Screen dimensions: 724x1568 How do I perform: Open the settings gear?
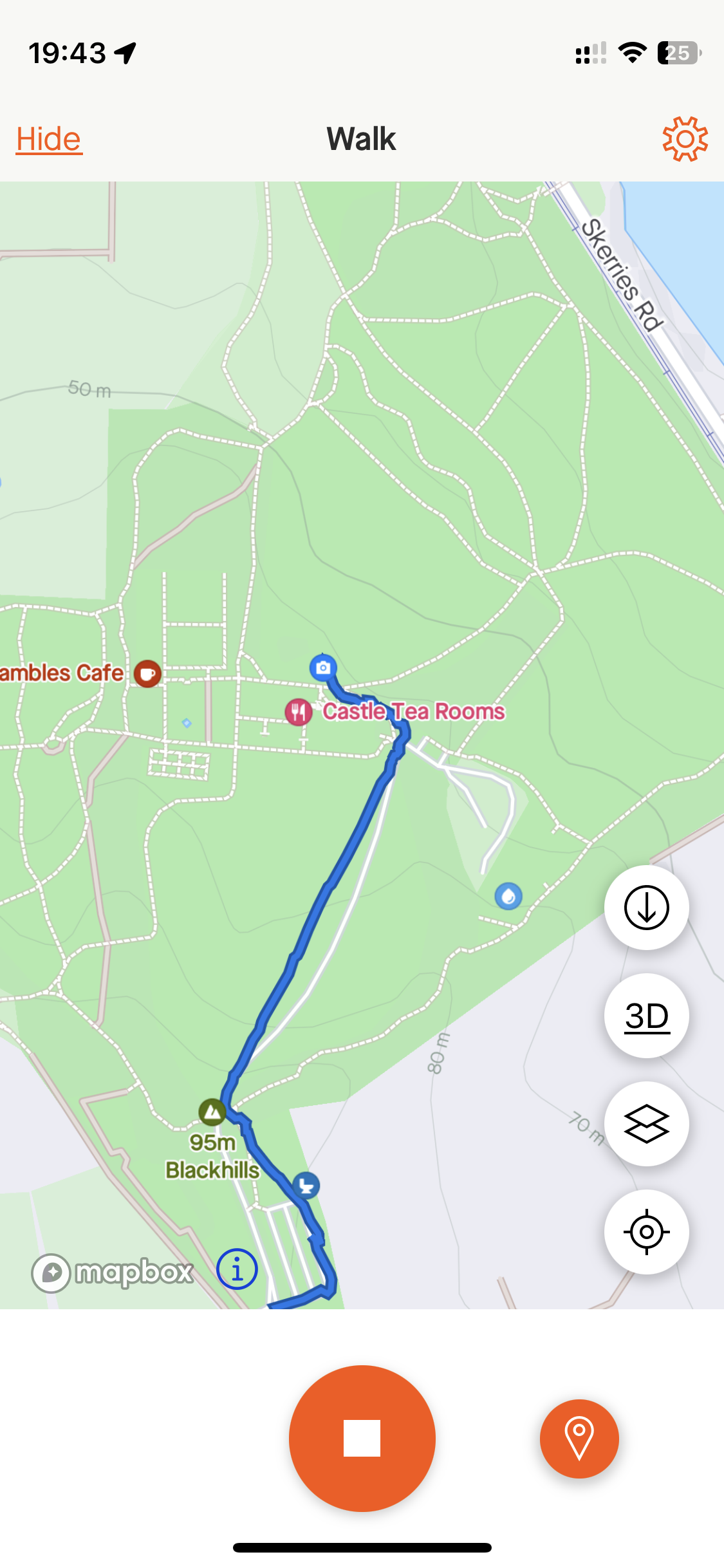(x=685, y=139)
